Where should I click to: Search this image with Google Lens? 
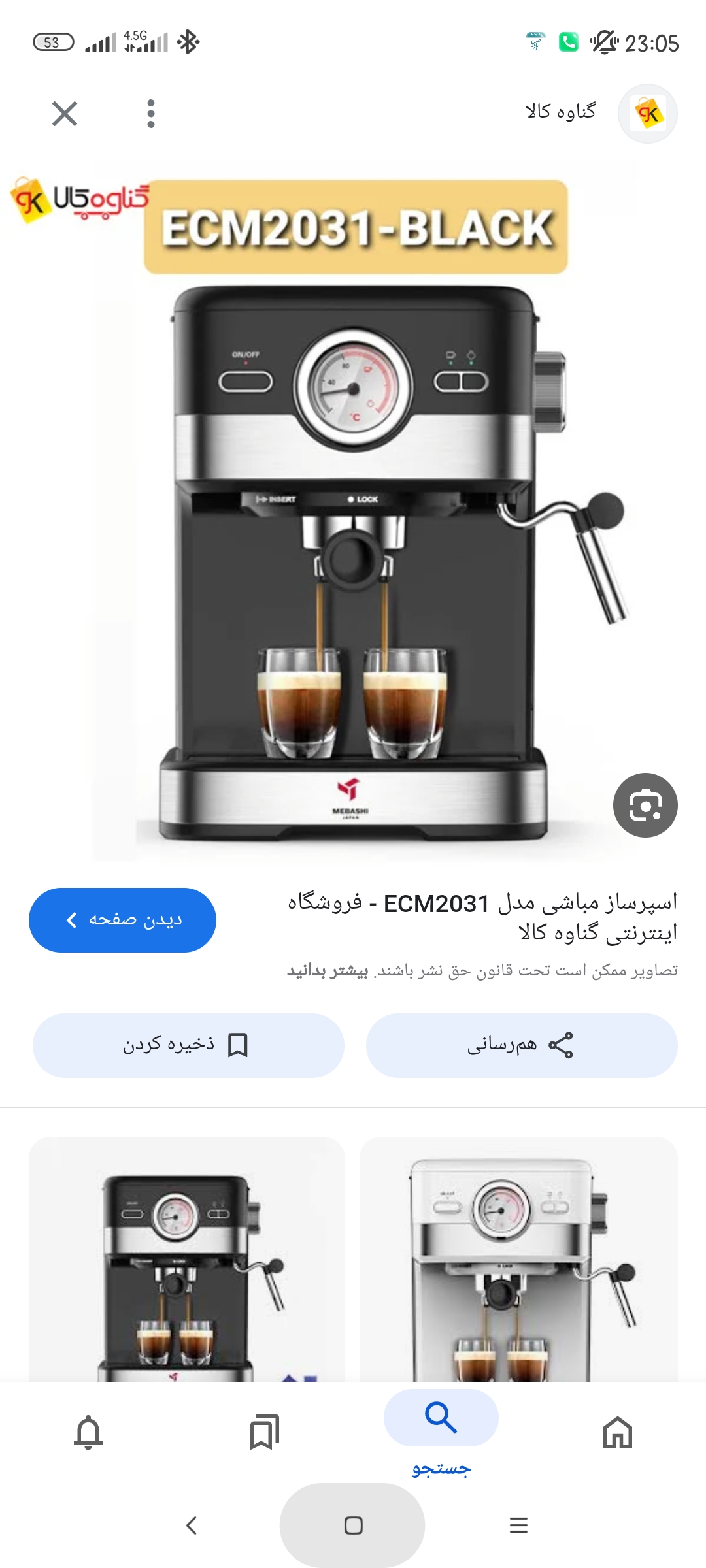pos(645,805)
